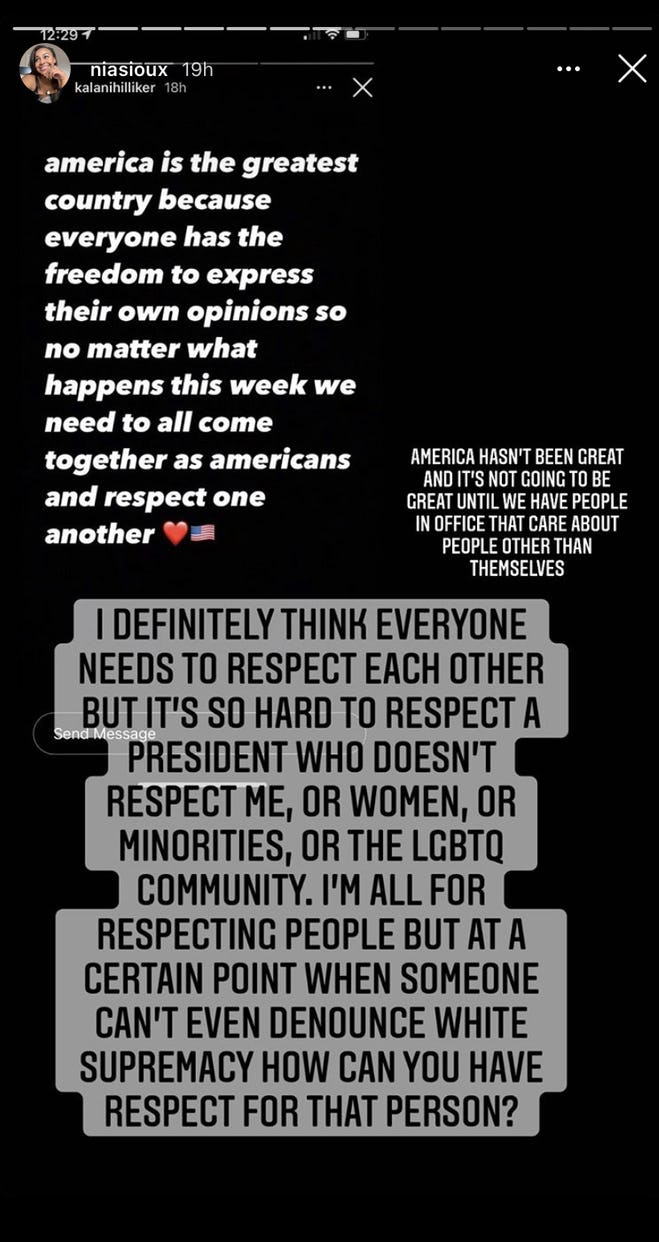
Task: Open the story overflow options menu
Action: 568,69
